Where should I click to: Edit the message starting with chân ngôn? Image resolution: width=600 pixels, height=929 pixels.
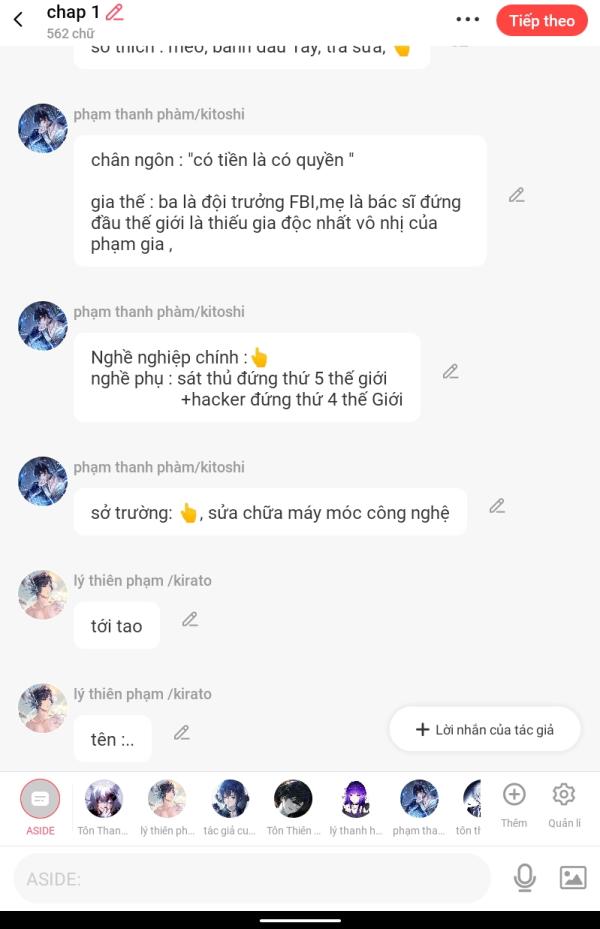point(516,195)
